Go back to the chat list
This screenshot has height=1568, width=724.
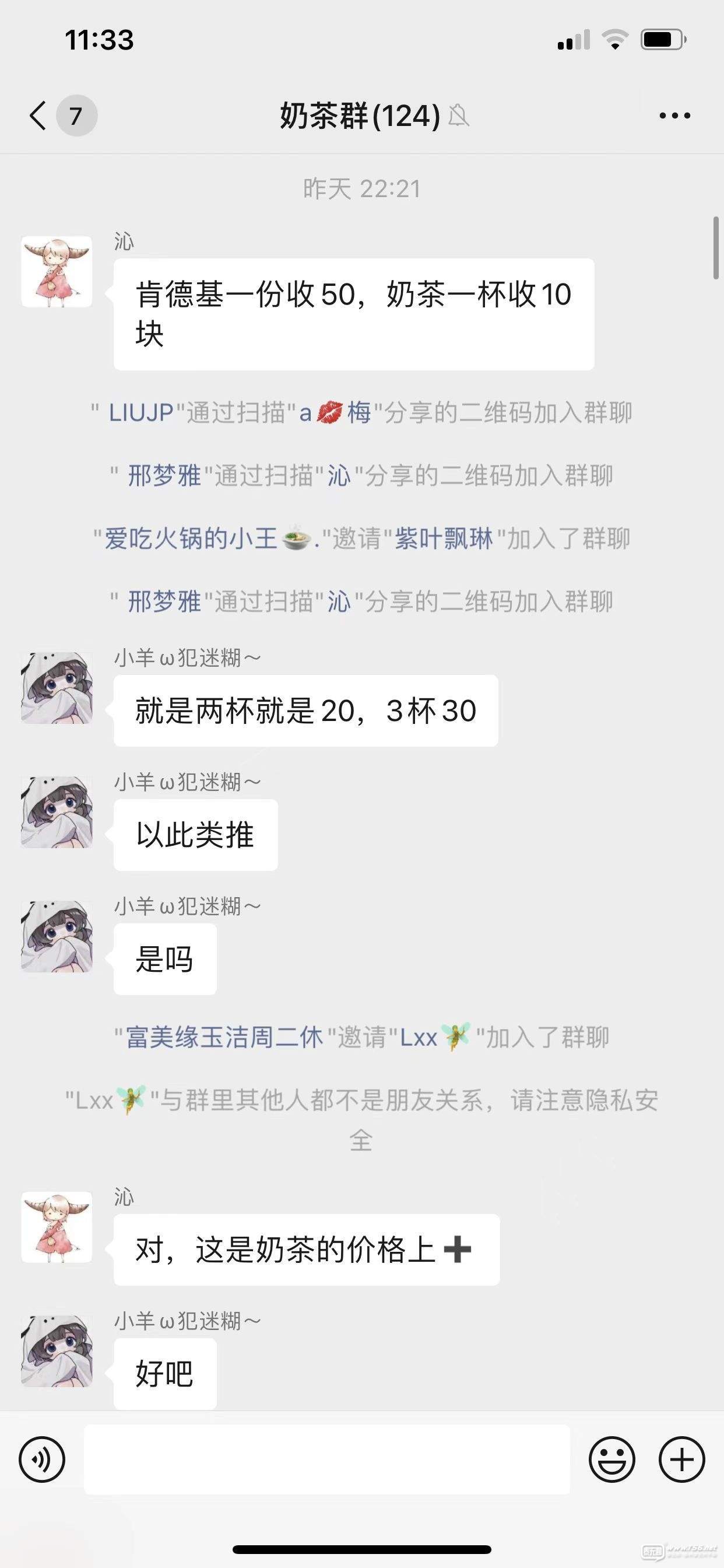(x=39, y=115)
